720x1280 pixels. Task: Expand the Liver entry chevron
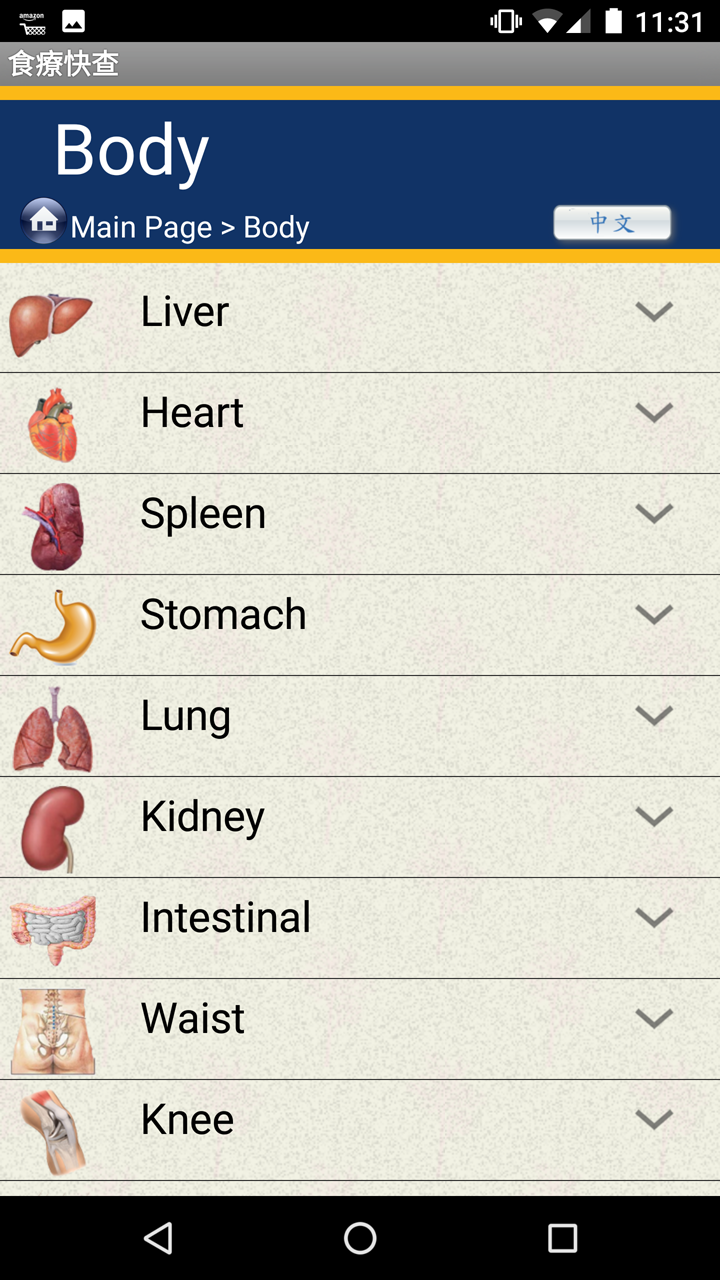click(x=654, y=311)
